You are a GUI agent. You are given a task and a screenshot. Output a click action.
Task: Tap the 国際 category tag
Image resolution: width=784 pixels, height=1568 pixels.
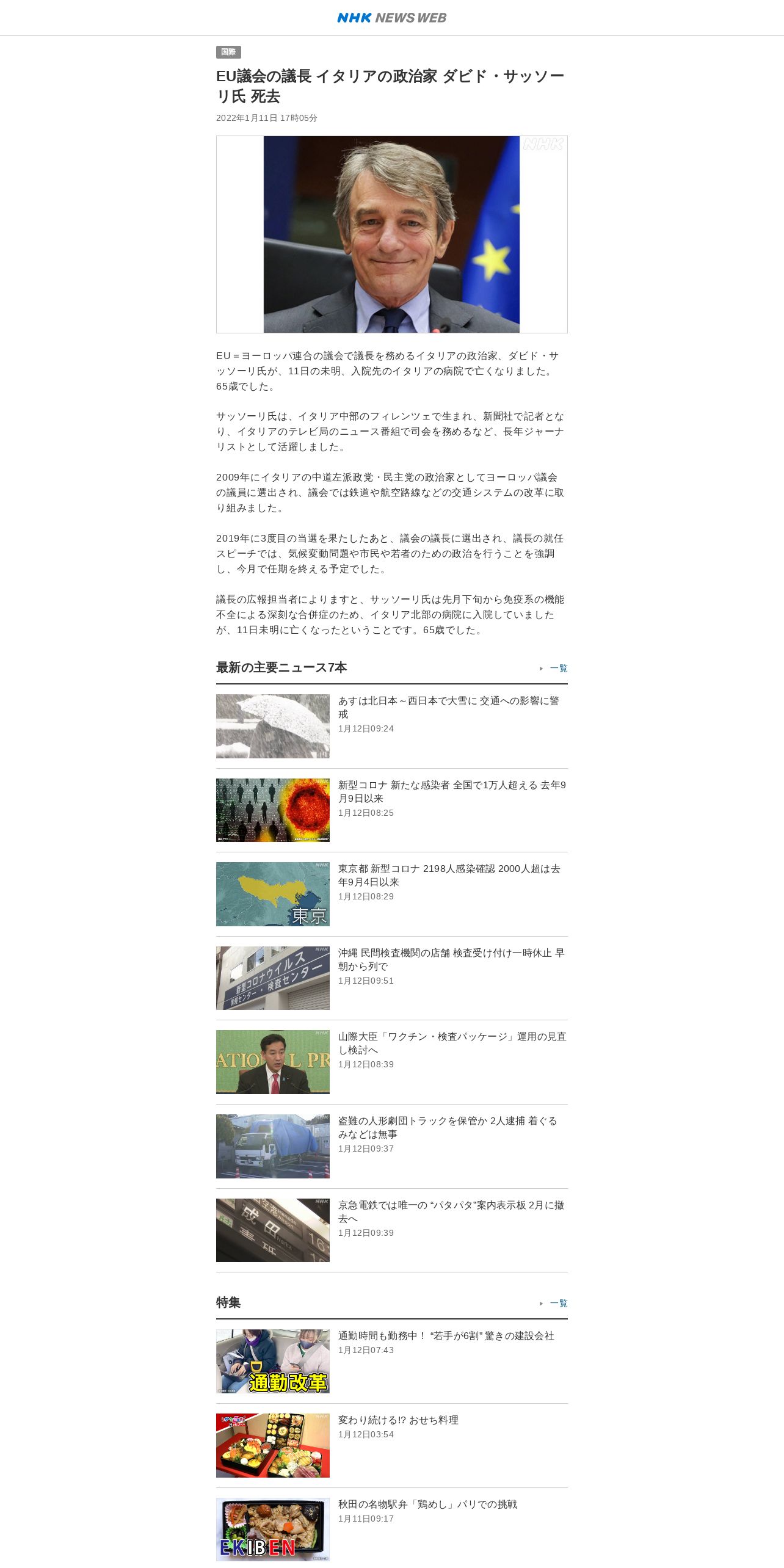pos(228,52)
